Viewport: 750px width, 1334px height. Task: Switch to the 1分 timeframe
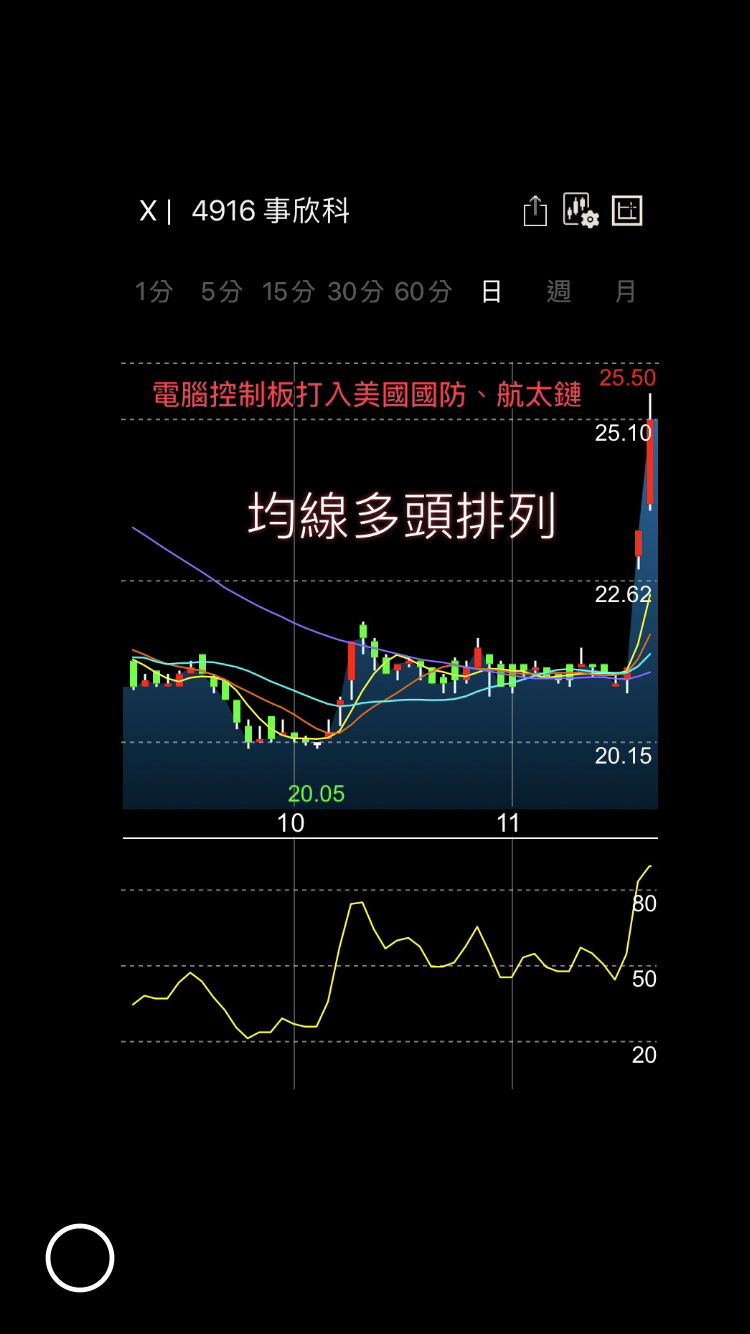(154, 292)
